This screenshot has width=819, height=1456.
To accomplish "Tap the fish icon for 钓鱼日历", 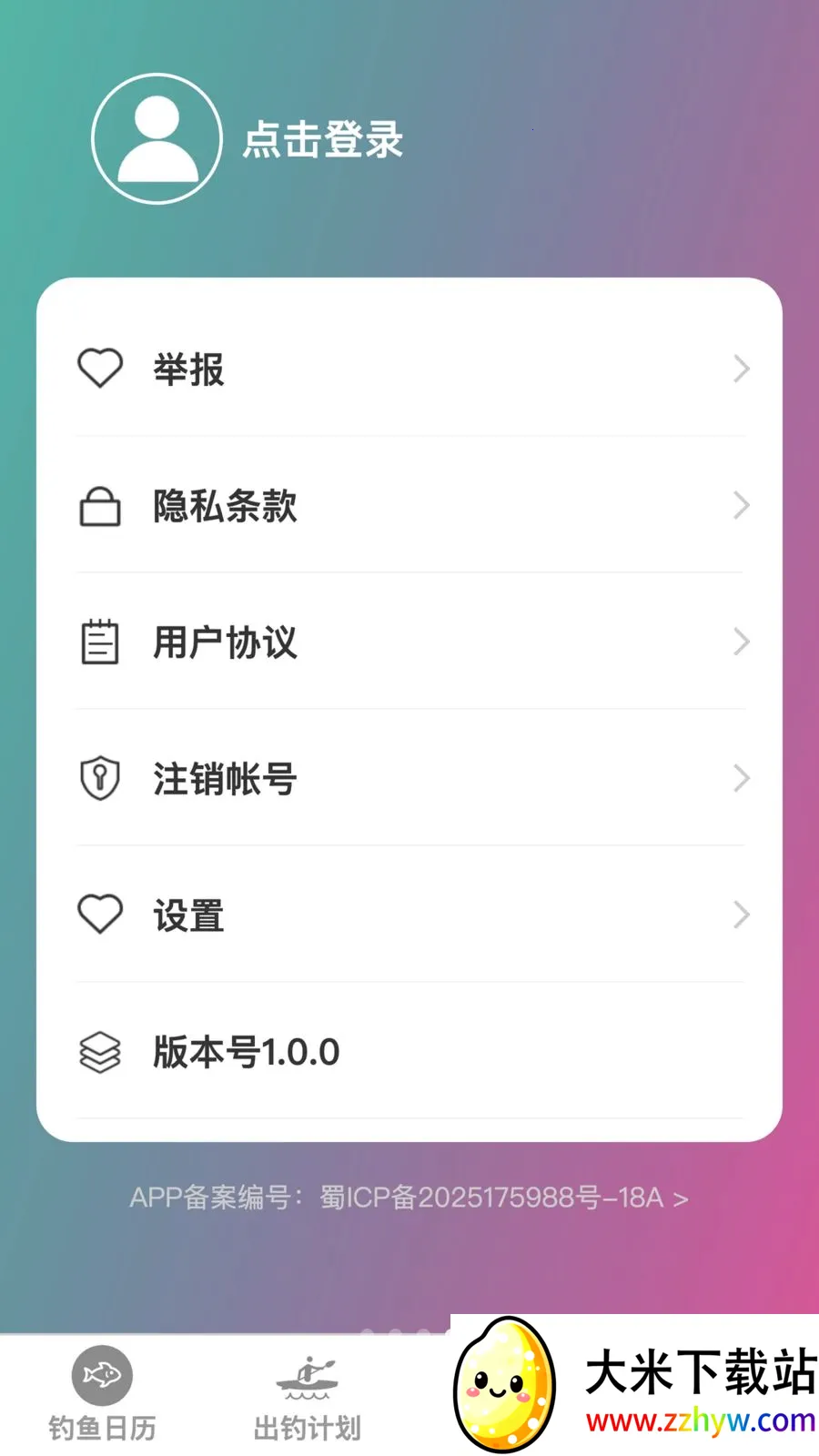I will 99,1375.
